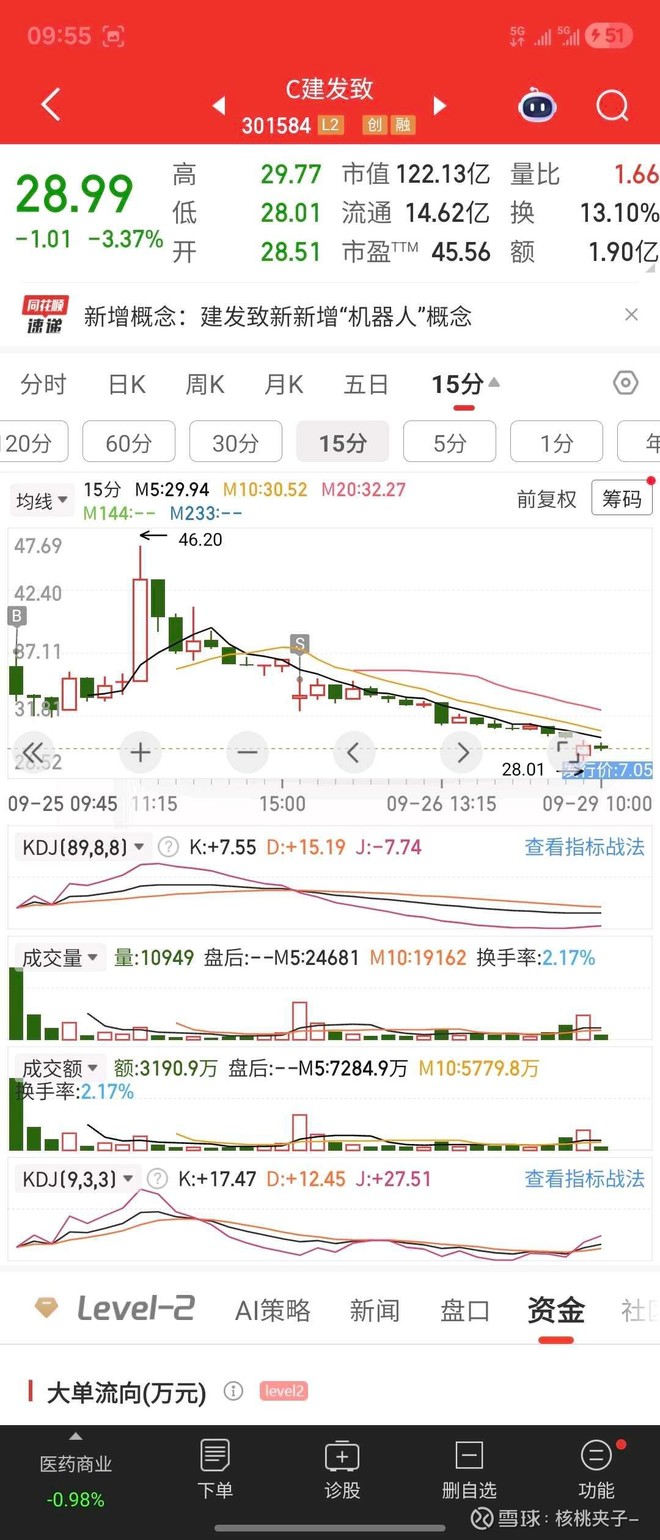The height and width of the screenshot is (1540, 660).
Task: Select the 60分 period chip
Action: (128, 442)
